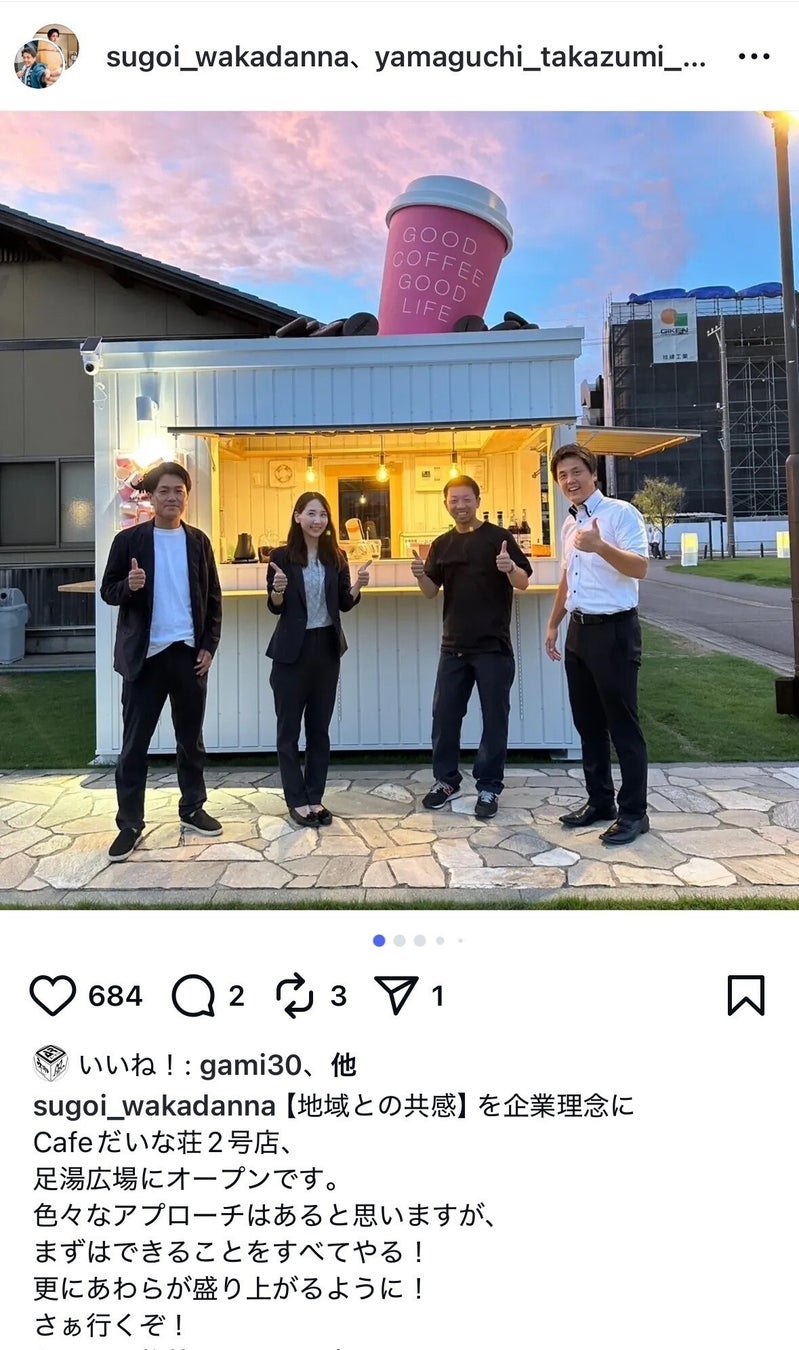Like the post with the heart icon

53,996
